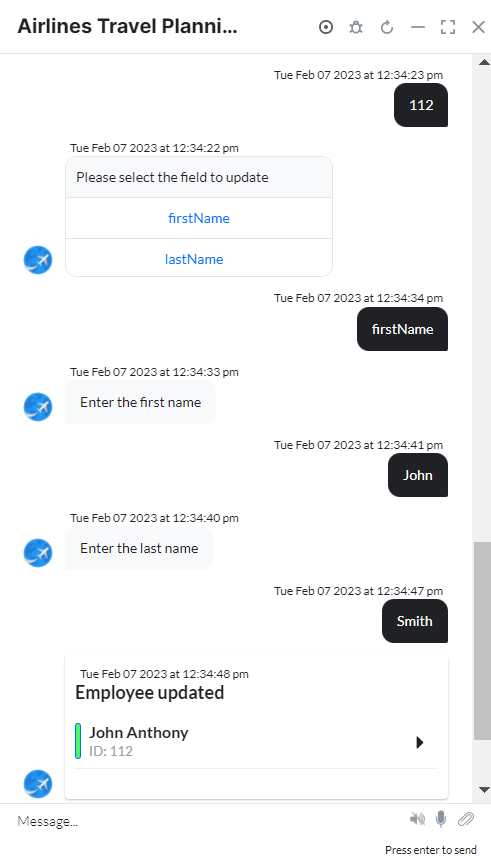Attach a file with paperclip
Viewport: 491px width, 856px height.
point(466,818)
